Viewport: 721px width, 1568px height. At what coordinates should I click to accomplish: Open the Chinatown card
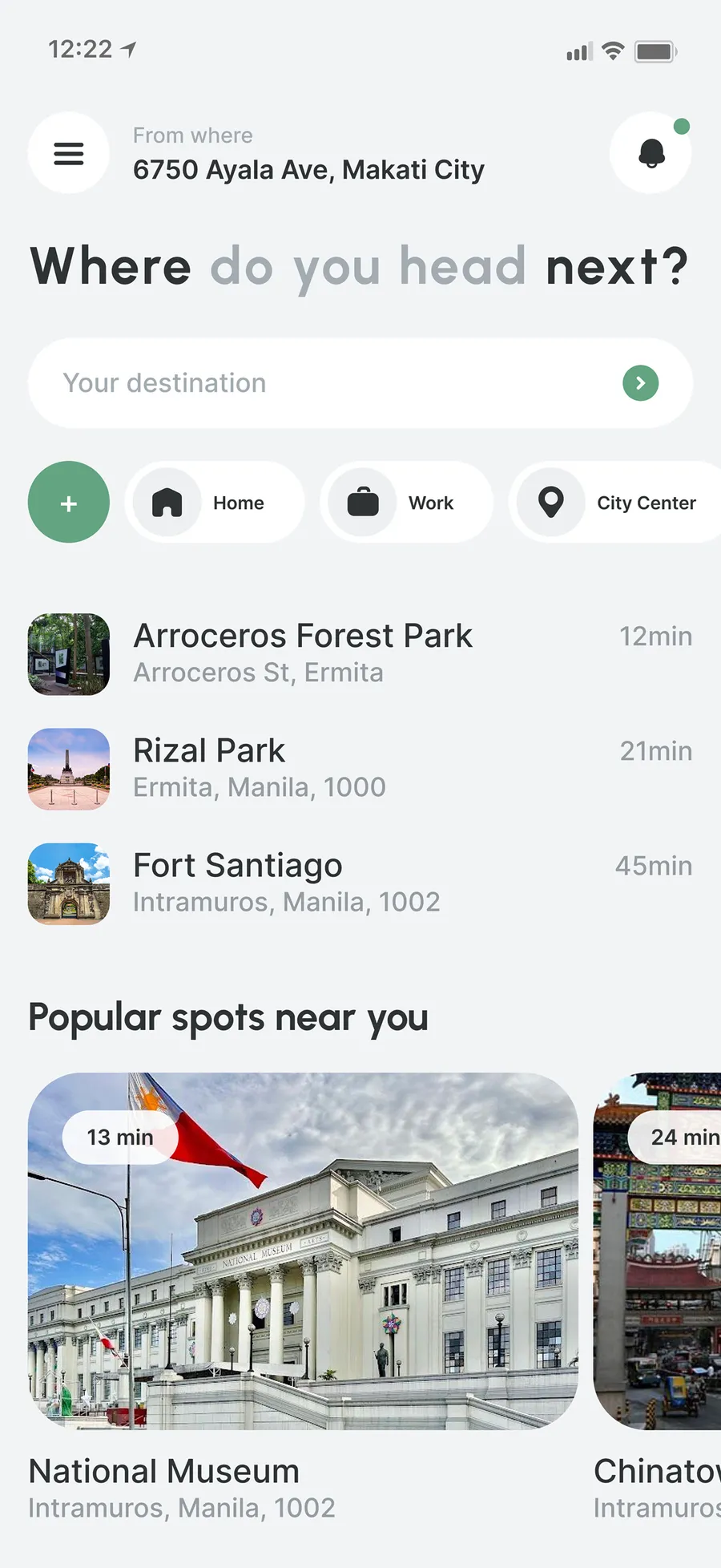[x=657, y=1297]
